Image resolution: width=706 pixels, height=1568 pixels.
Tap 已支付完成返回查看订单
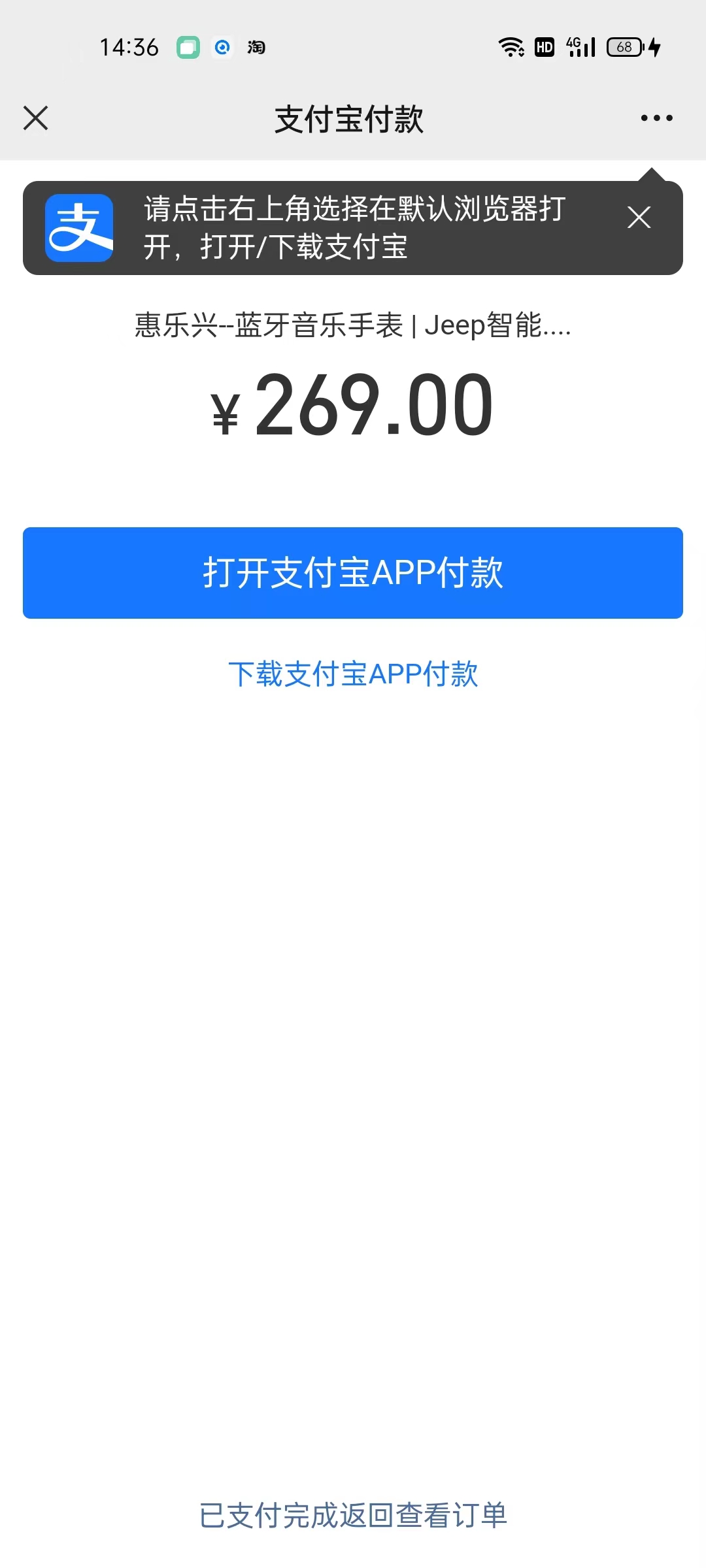point(353,1515)
